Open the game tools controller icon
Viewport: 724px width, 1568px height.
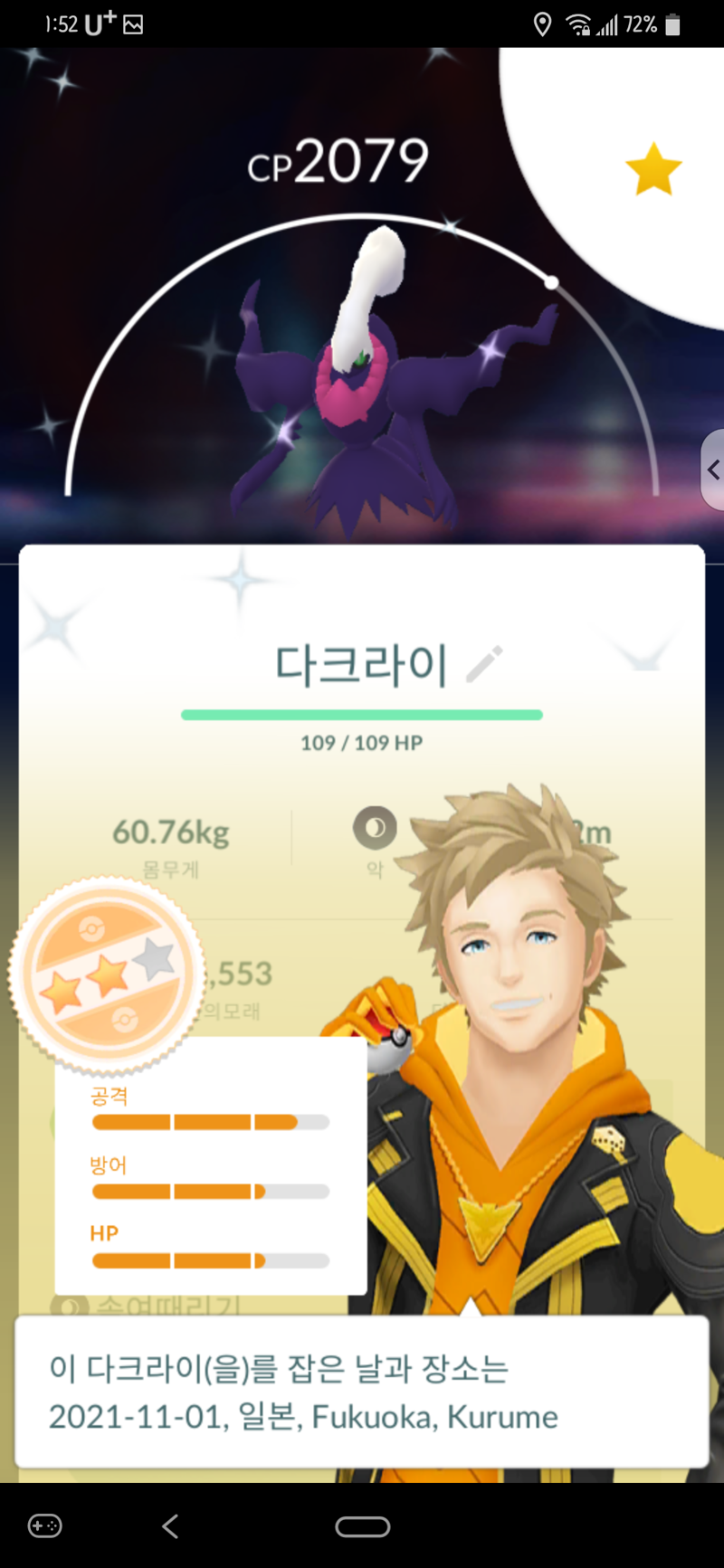[x=44, y=1526]
